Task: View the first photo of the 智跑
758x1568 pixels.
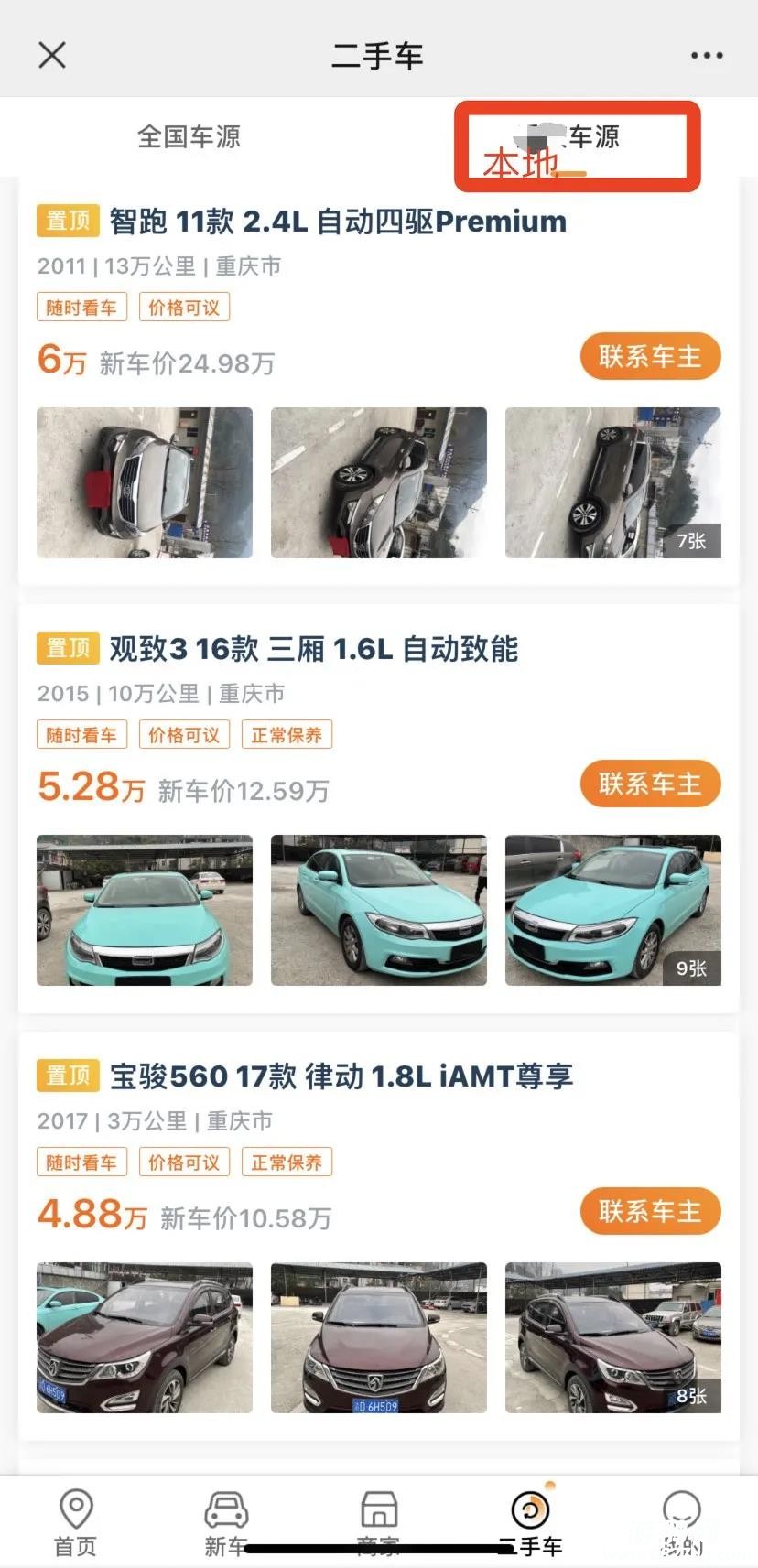Action: (145, 482)
